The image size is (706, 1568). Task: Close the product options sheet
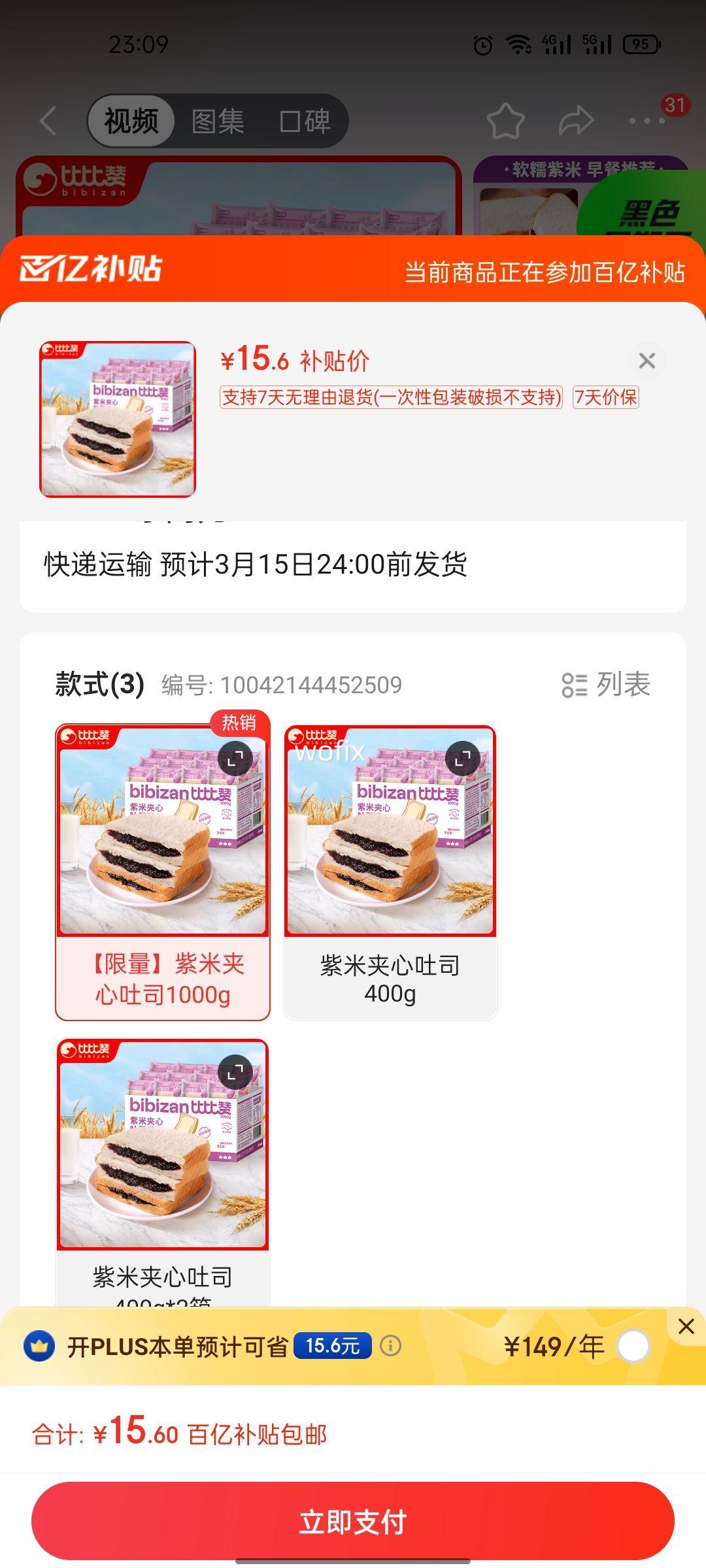click(647, 361)
